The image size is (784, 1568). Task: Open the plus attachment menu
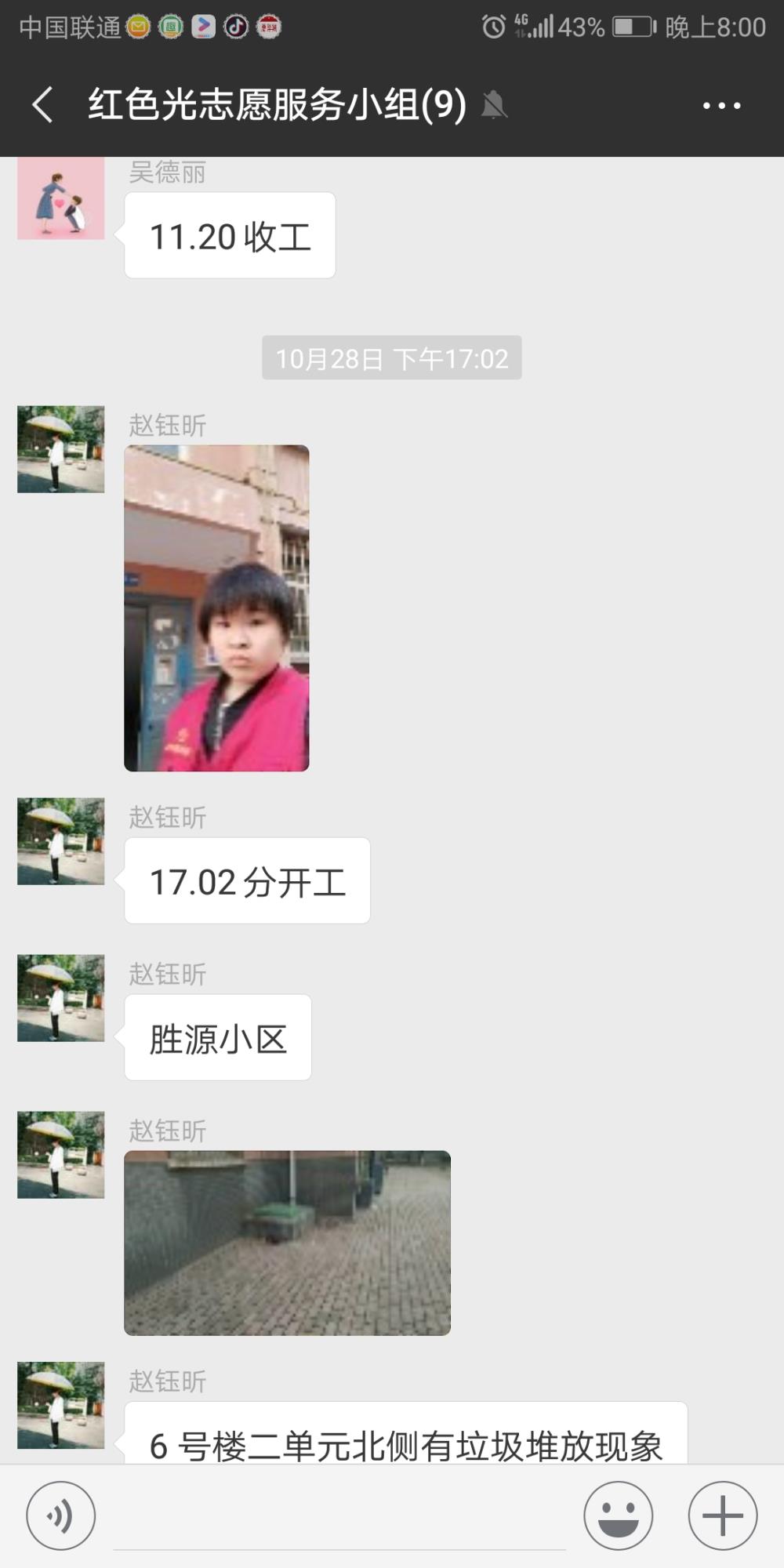click(x=723, y=1515)
